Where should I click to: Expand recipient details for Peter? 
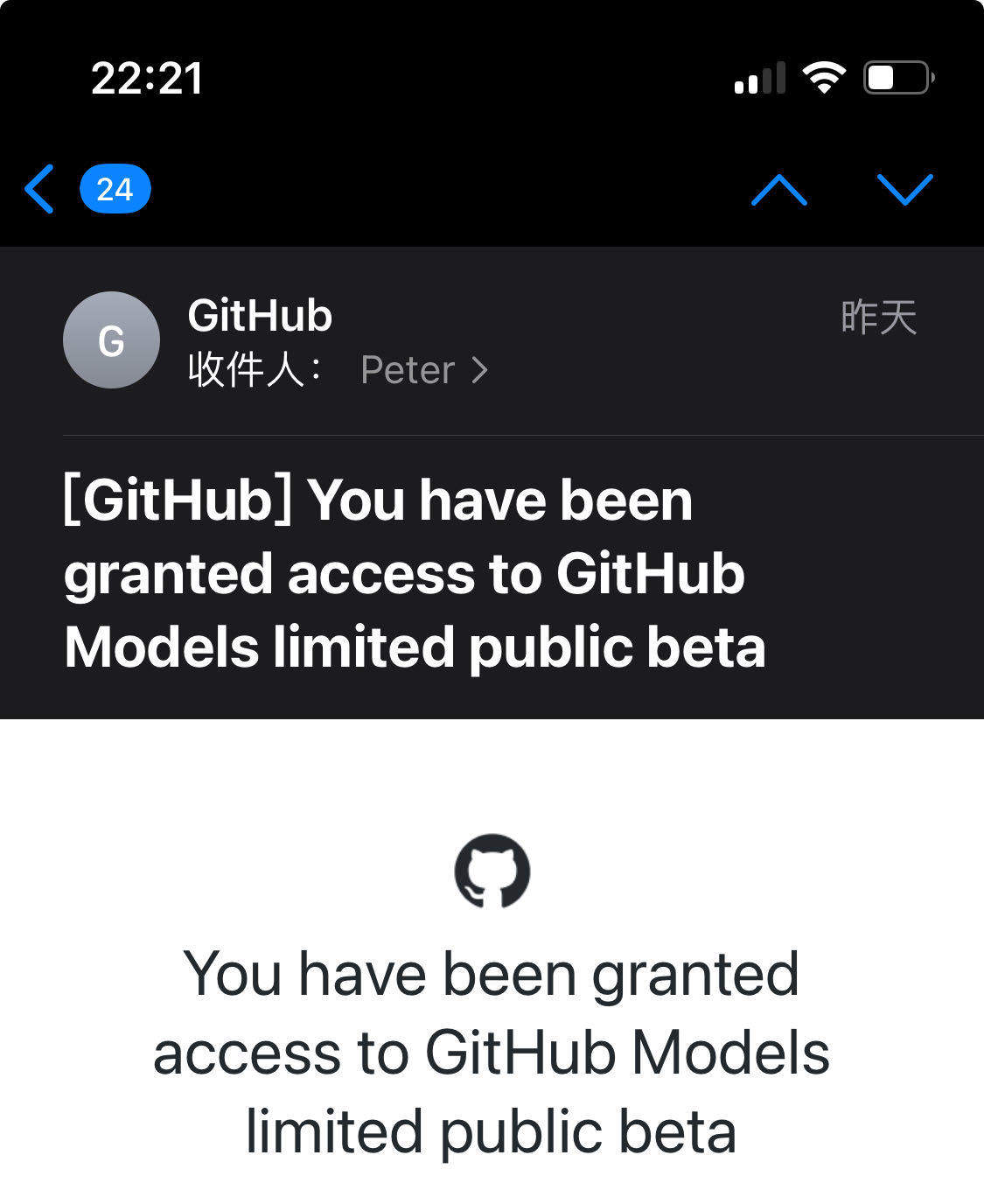pyautogui.click(x=424, y=370)
